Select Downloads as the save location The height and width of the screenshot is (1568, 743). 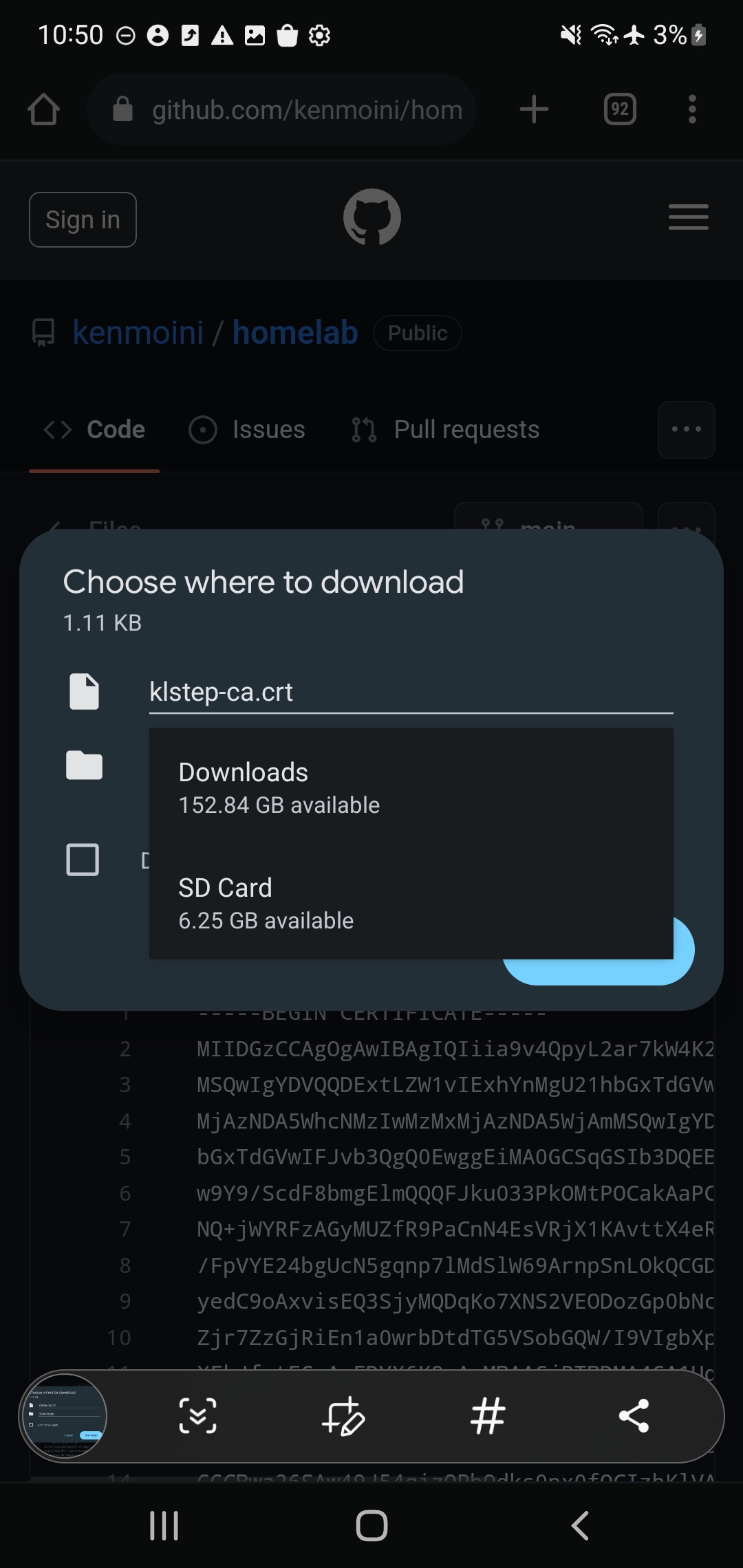[x=410, y=787]
